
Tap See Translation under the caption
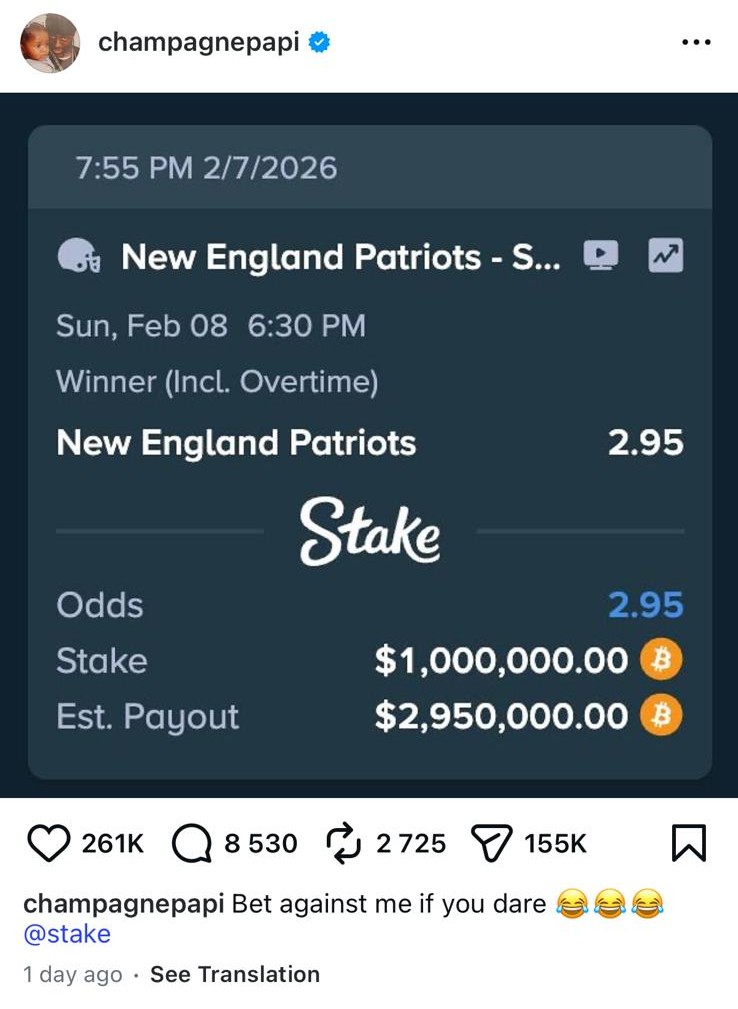[x=235, y=974]
